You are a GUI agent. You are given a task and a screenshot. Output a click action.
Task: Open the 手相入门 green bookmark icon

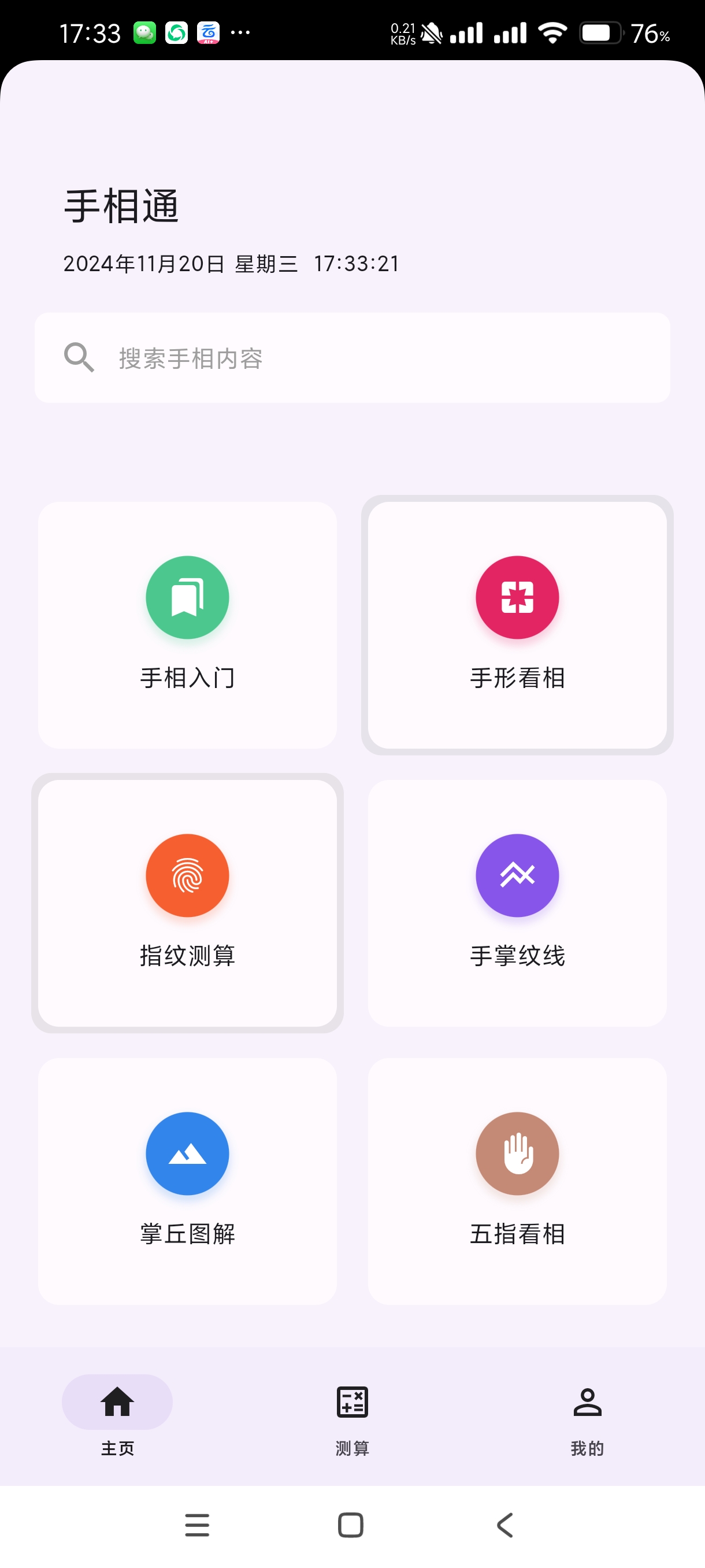coord(187,597)
